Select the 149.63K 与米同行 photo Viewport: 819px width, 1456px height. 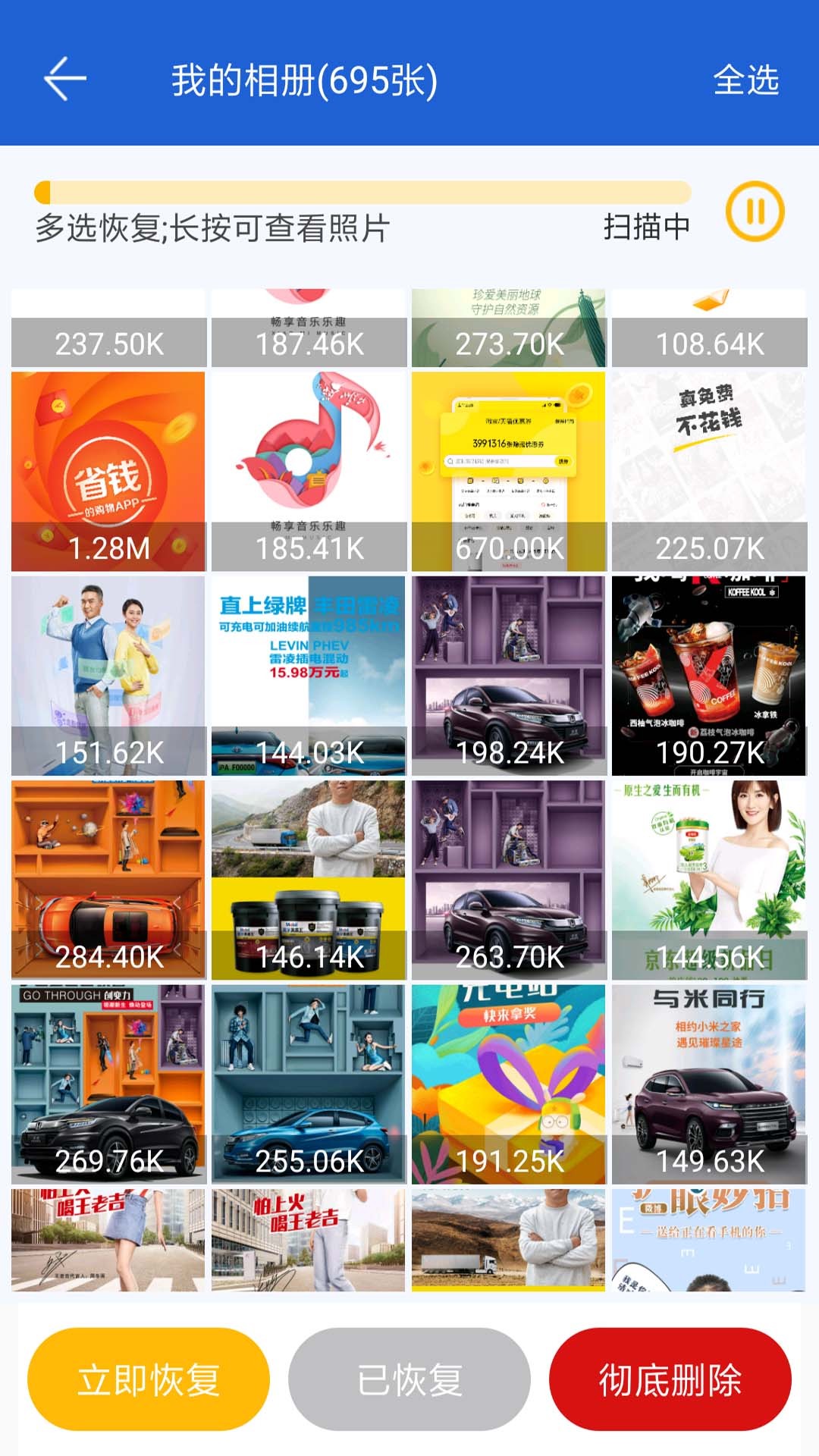[709, 1084]
